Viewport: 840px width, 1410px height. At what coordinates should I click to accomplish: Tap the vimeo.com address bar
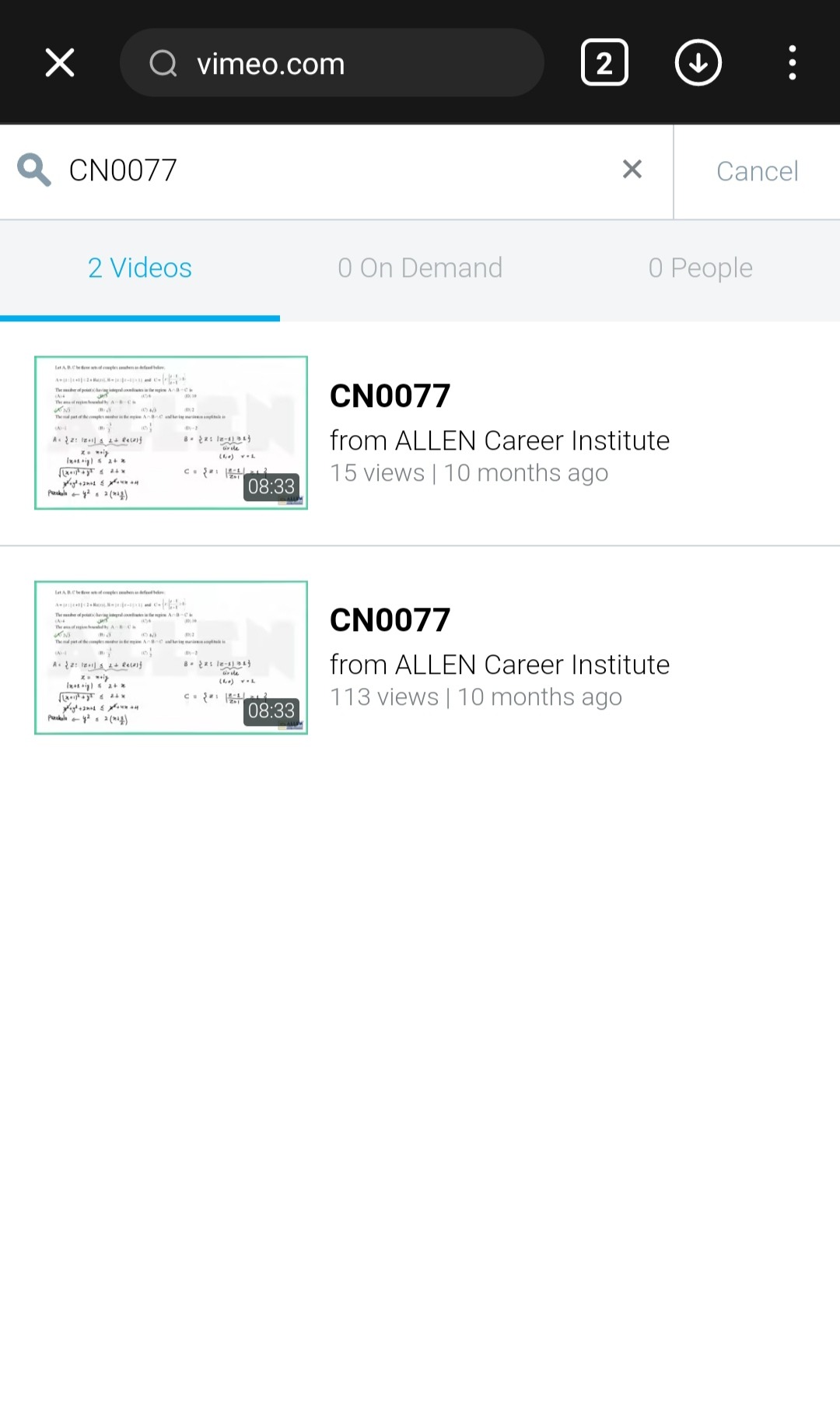pos(331,63)
